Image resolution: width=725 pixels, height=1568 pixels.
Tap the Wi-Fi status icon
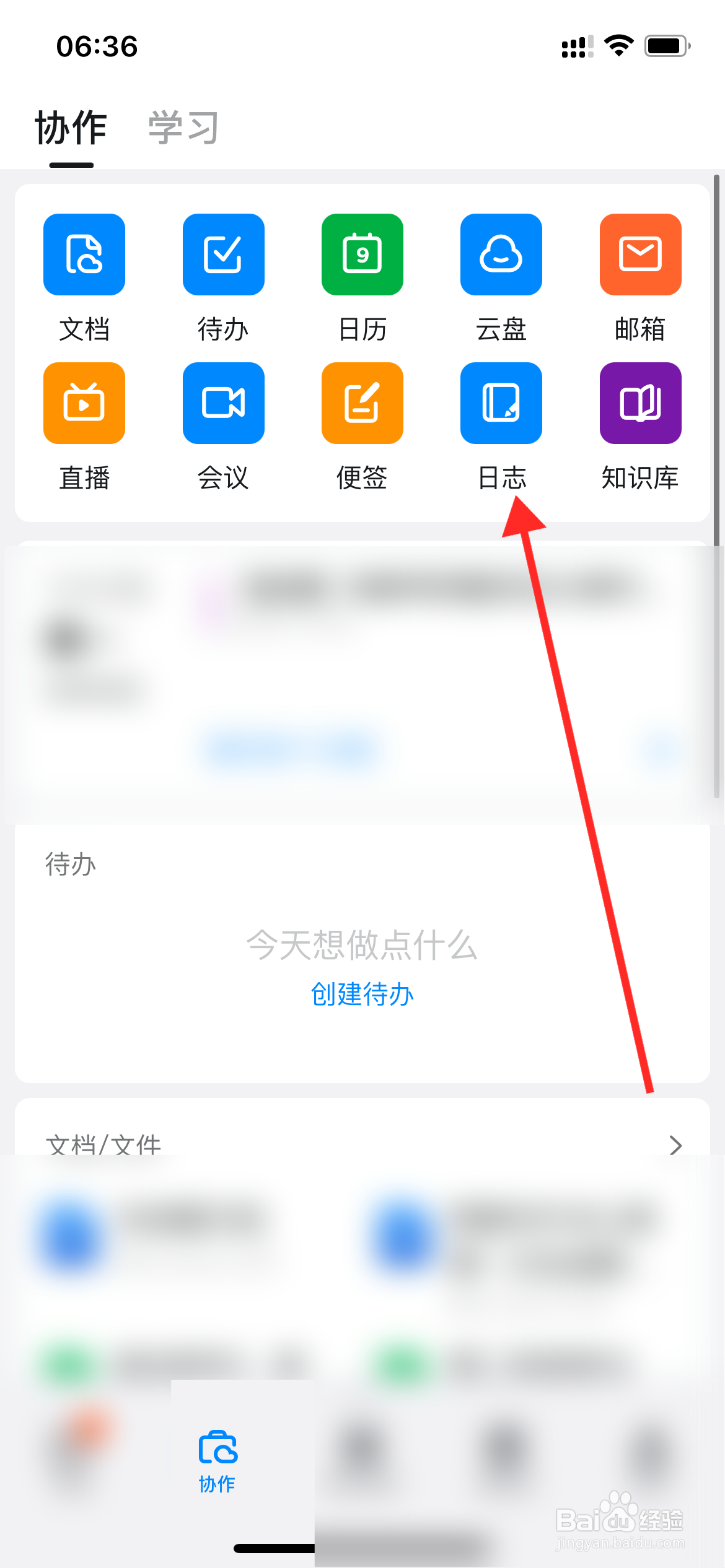[618, 45]
